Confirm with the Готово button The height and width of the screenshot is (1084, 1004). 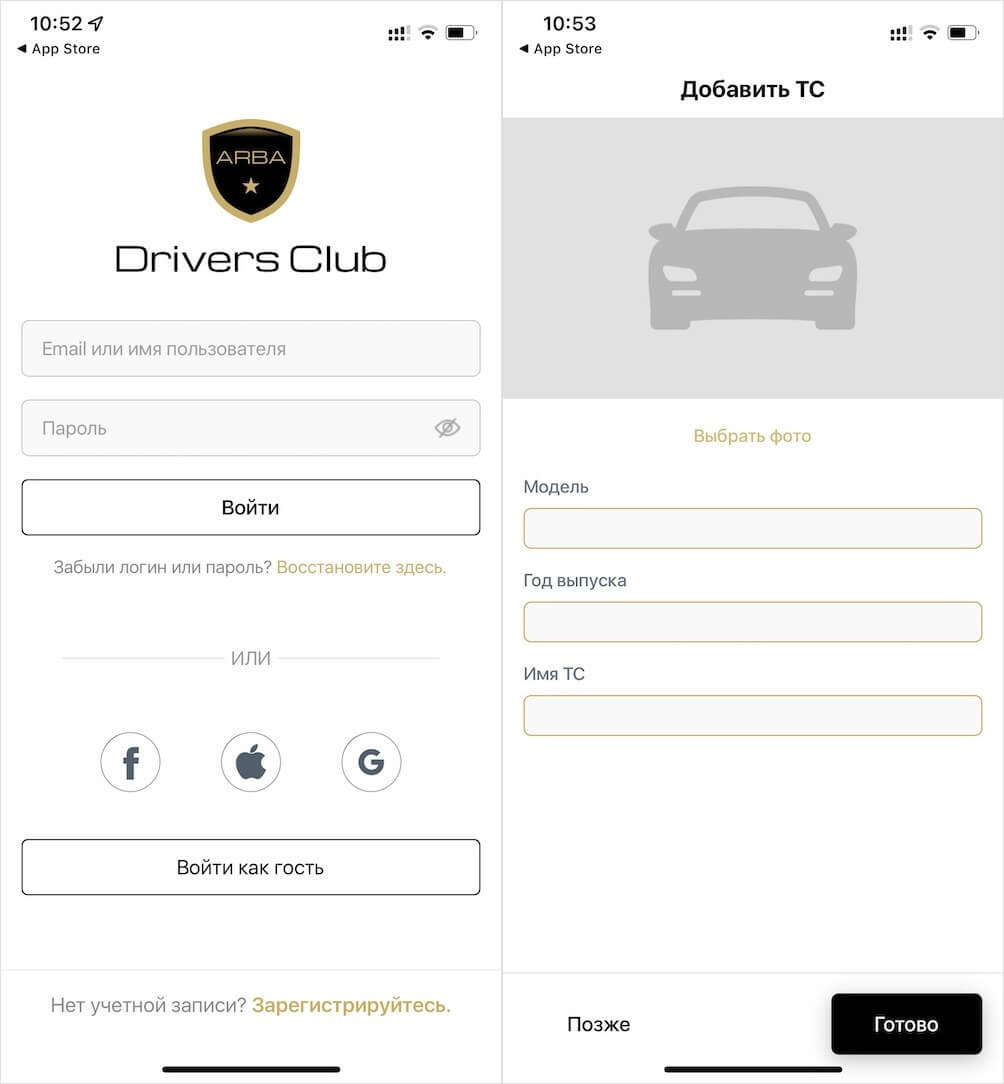[906, 1024]
